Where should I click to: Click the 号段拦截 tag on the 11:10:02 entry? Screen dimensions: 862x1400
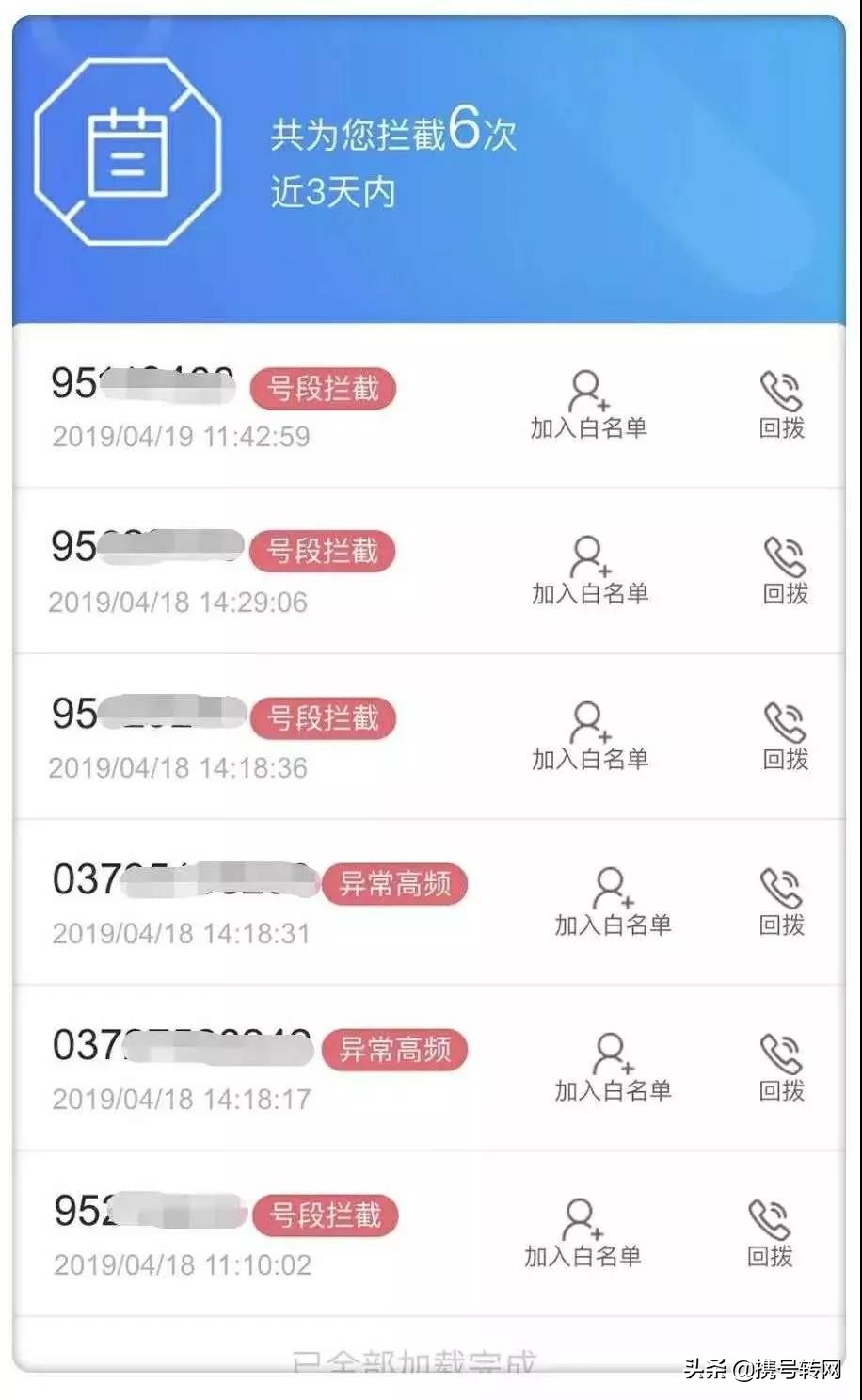click(326, 1215)
